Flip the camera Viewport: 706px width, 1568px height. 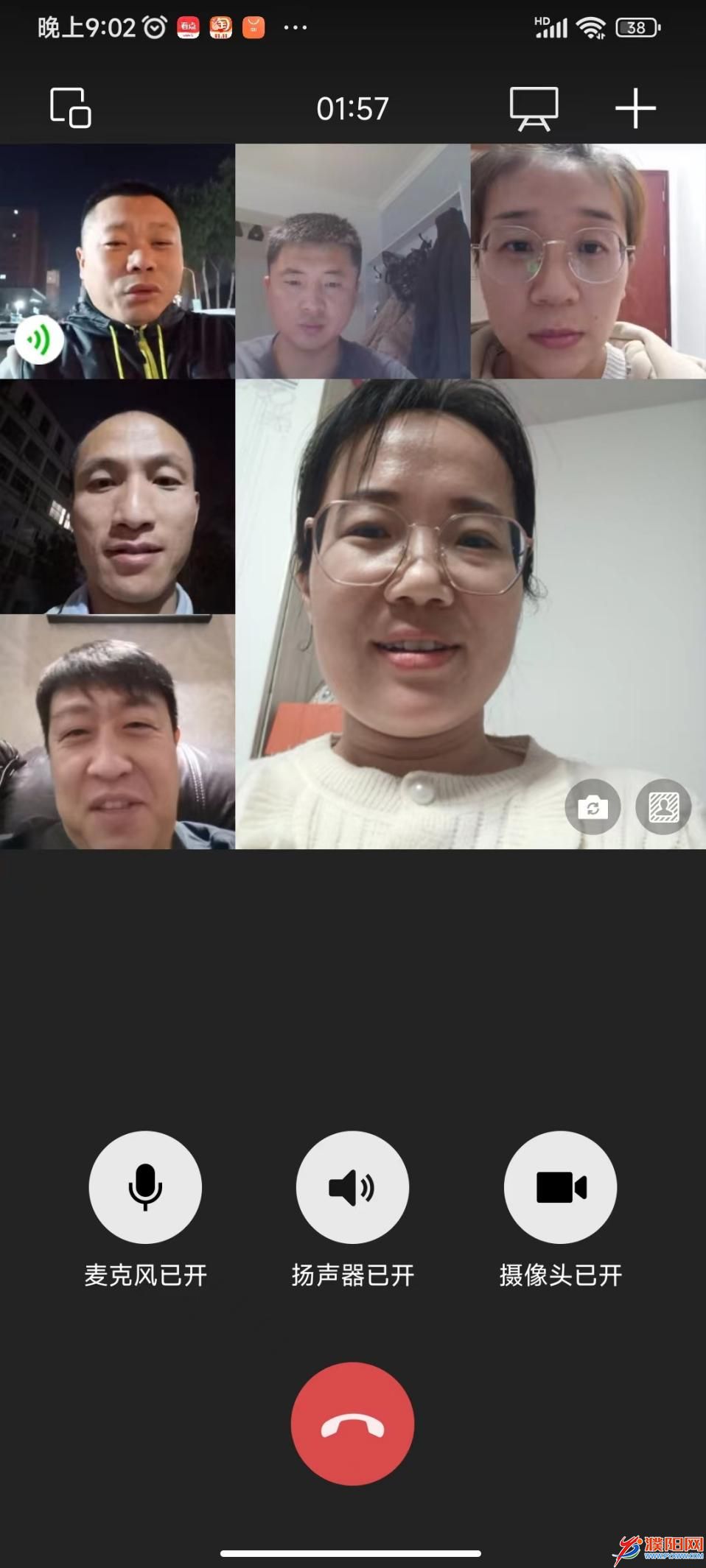coord(593,806)
